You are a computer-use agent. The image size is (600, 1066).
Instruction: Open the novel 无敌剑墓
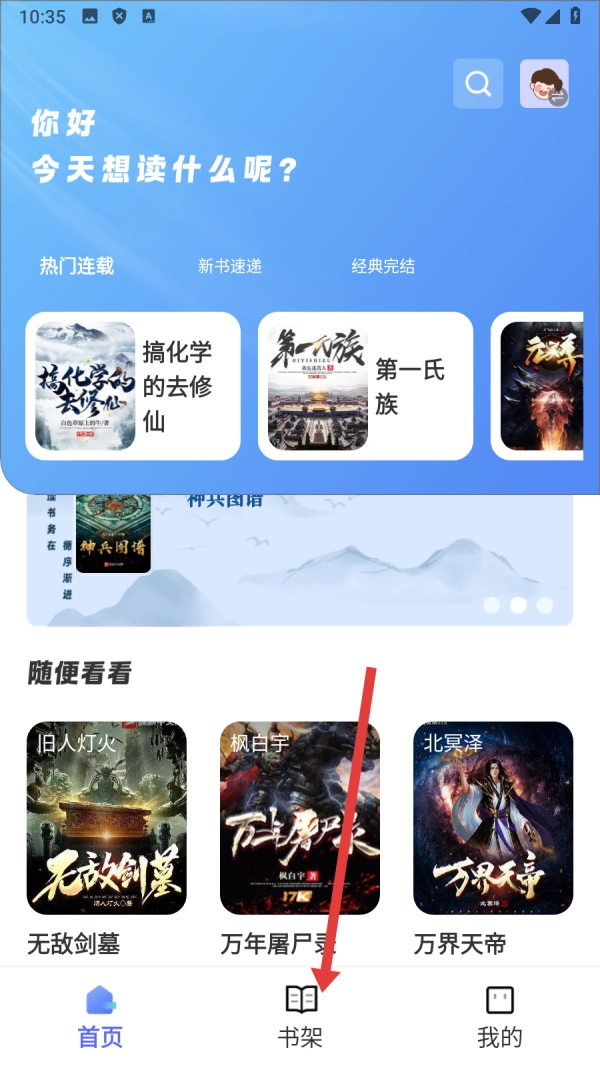pos(106,818)
